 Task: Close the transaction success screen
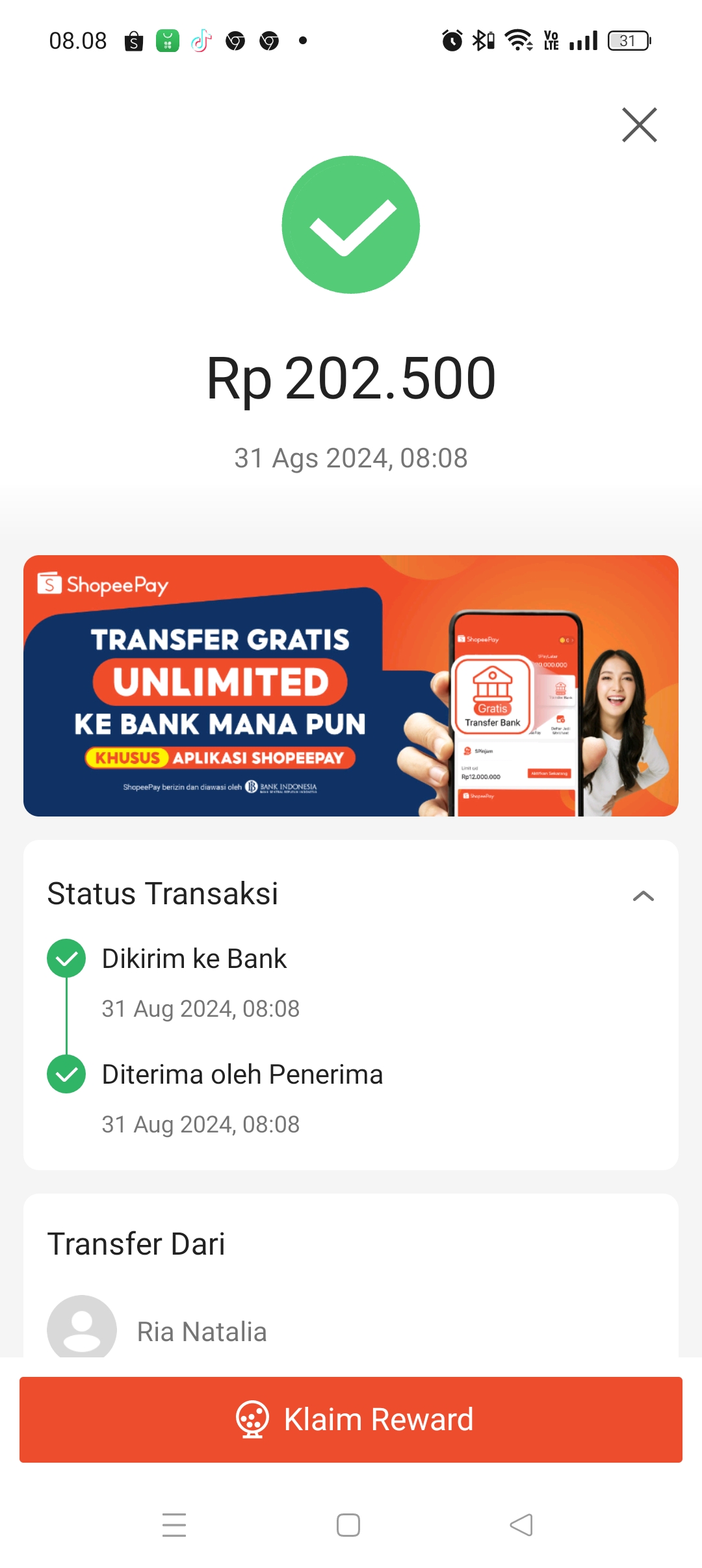pos(640,125)
